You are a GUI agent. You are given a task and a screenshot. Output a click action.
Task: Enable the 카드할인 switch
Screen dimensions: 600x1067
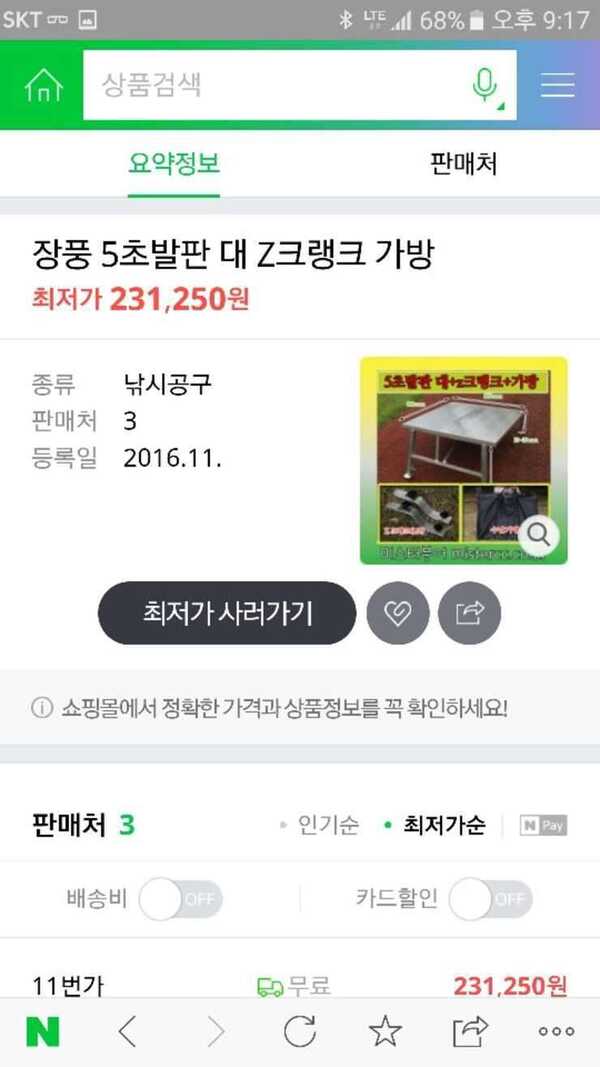point(491,899)
